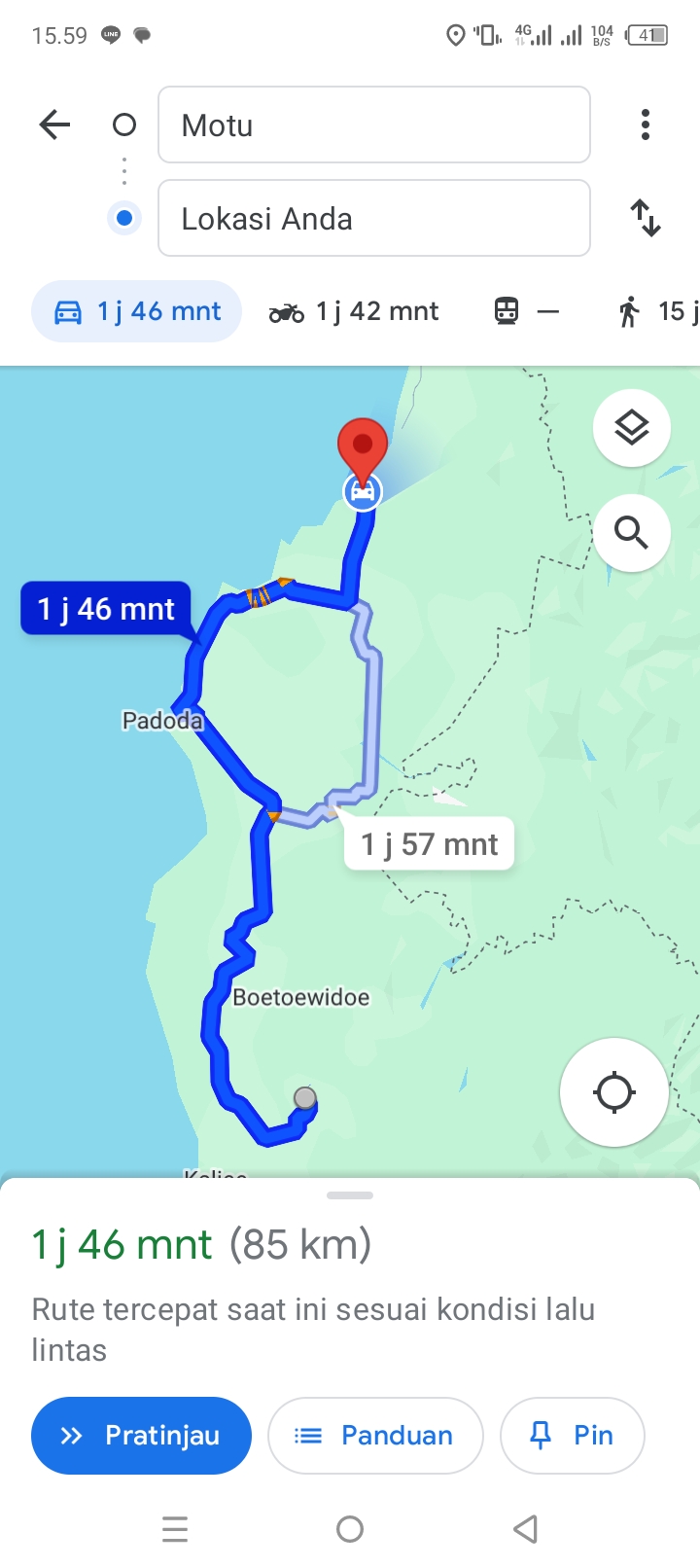Switch to public transit mode

pos(526,311)
